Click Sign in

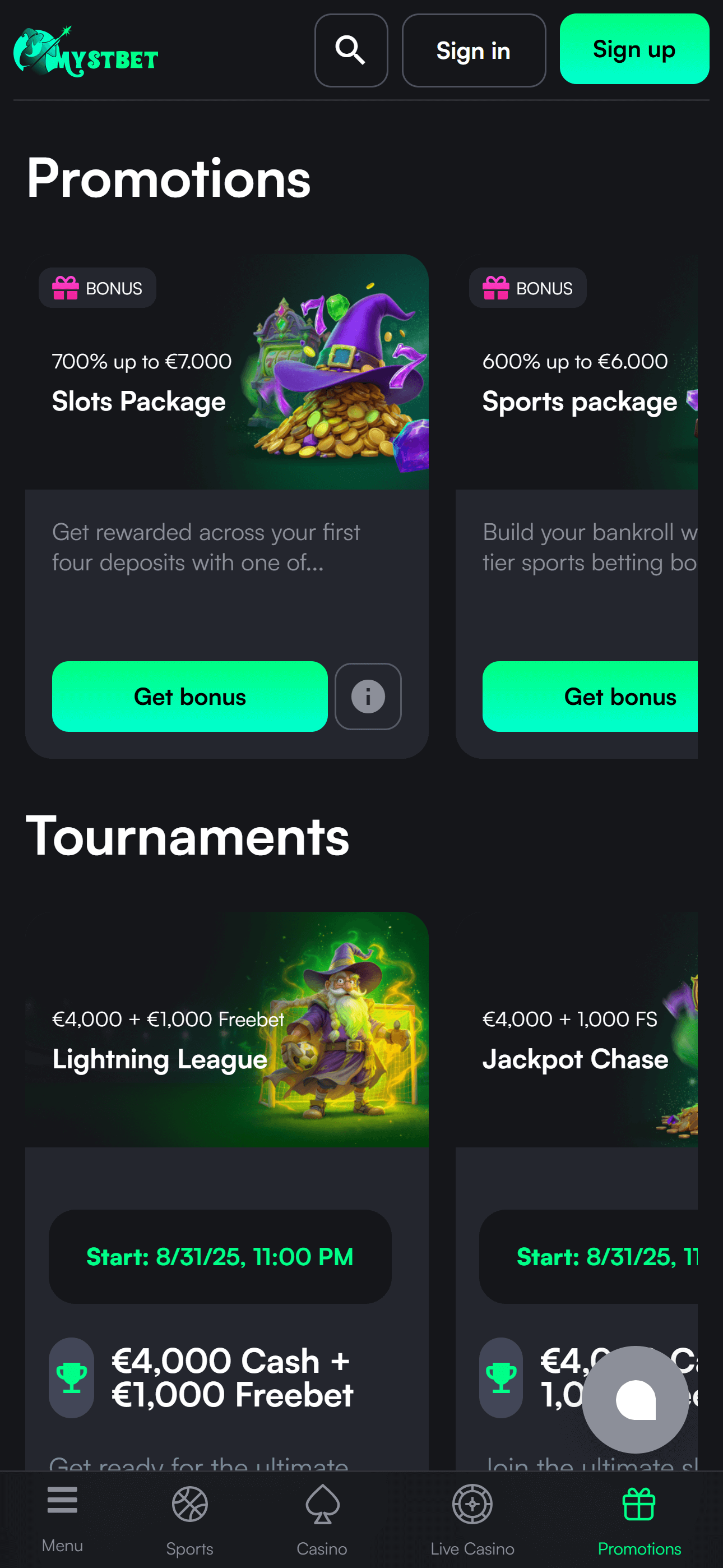[x=473, y=51]
